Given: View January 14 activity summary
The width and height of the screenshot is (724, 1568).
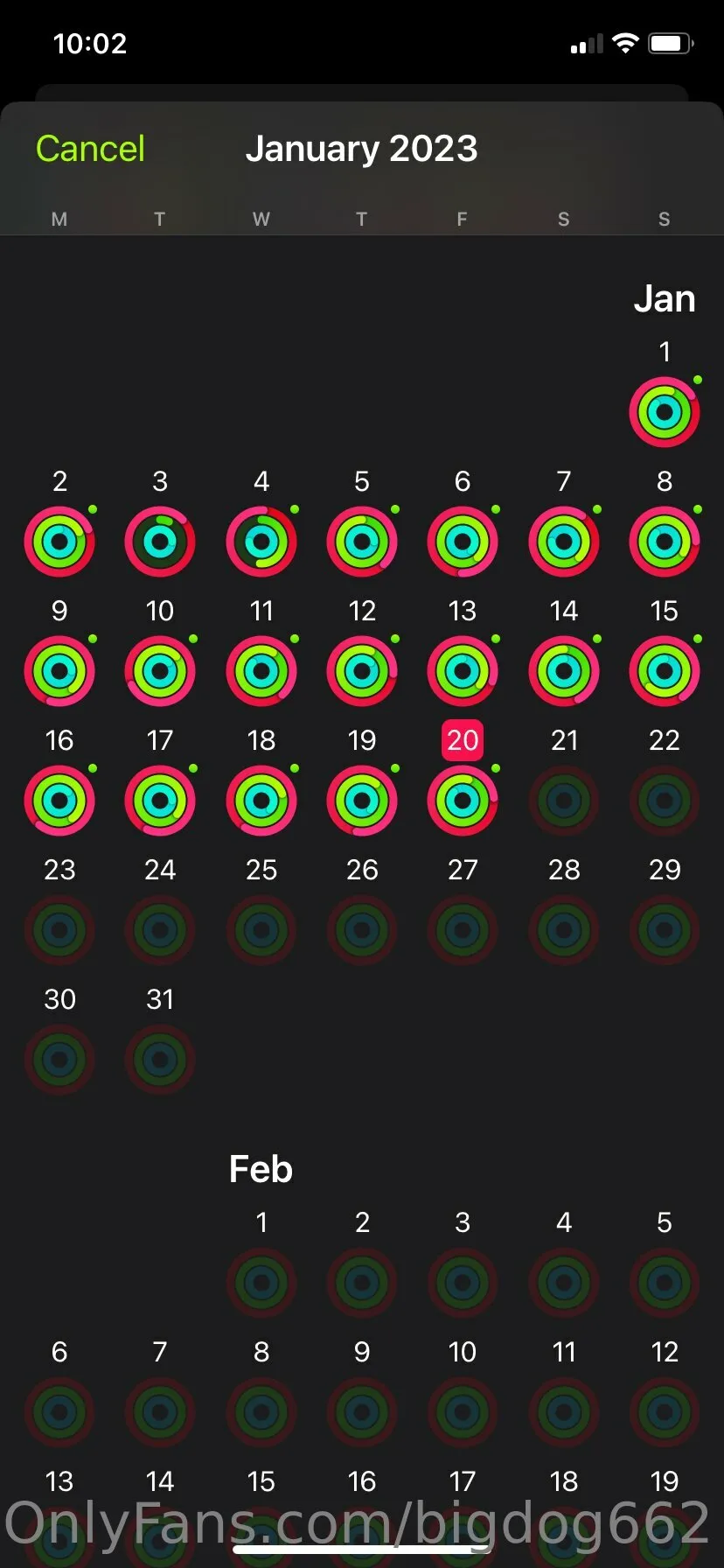Looking at the screenshot, I should tap(564, 671).
